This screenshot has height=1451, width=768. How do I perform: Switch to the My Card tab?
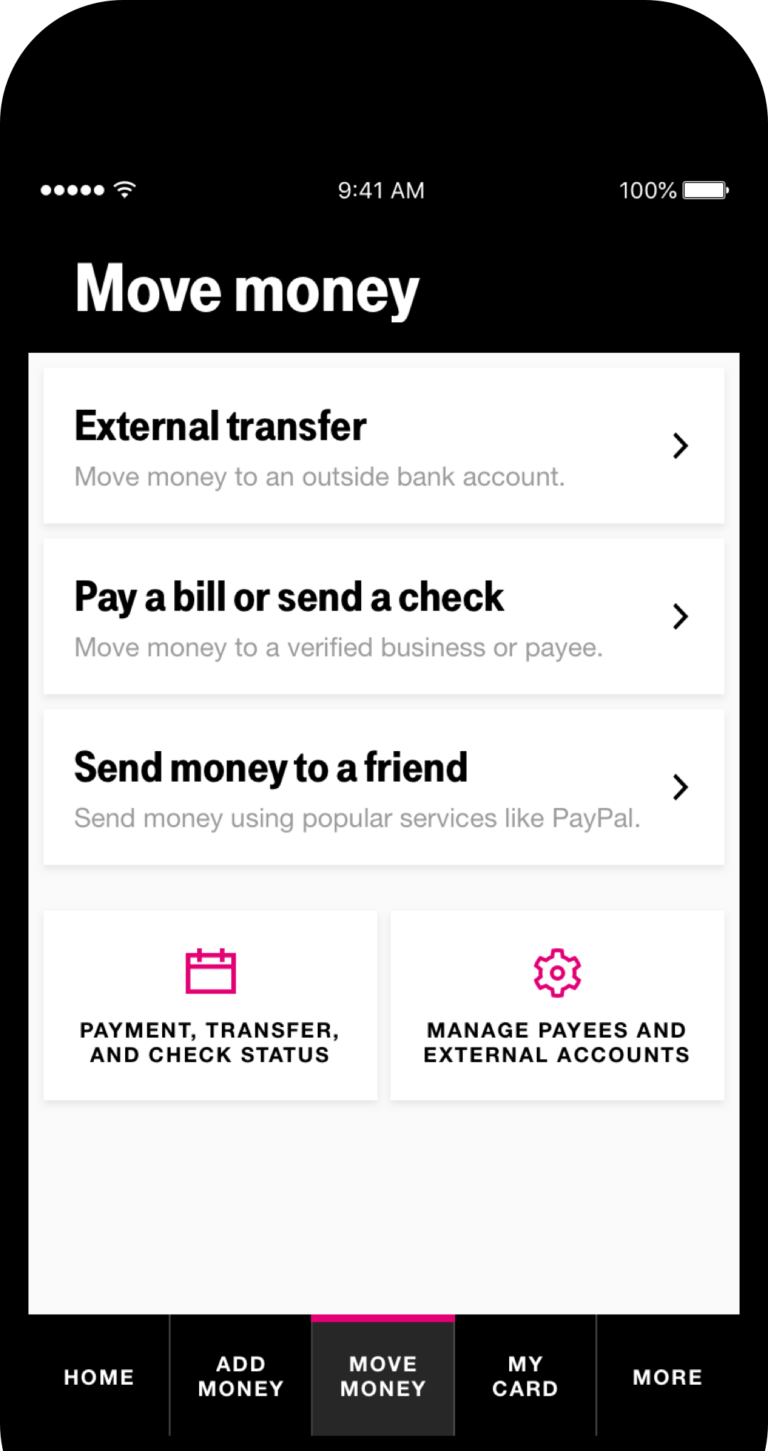[x=525, y=1377]
